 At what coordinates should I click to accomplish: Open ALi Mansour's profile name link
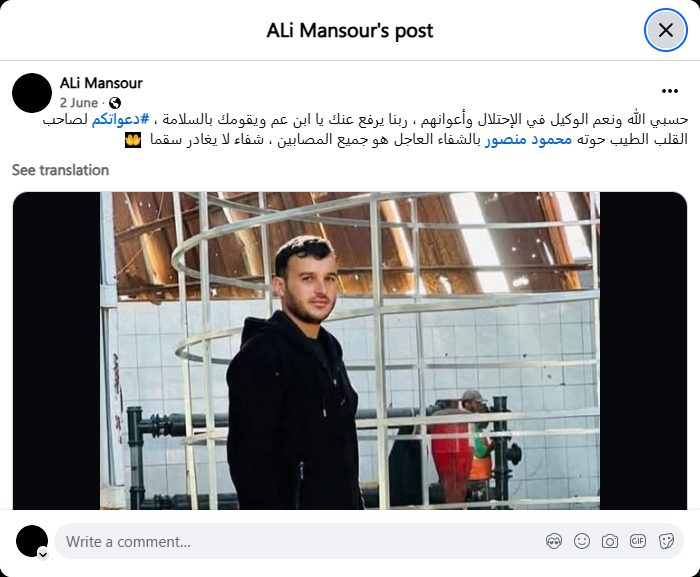click(x=101, y=83)
